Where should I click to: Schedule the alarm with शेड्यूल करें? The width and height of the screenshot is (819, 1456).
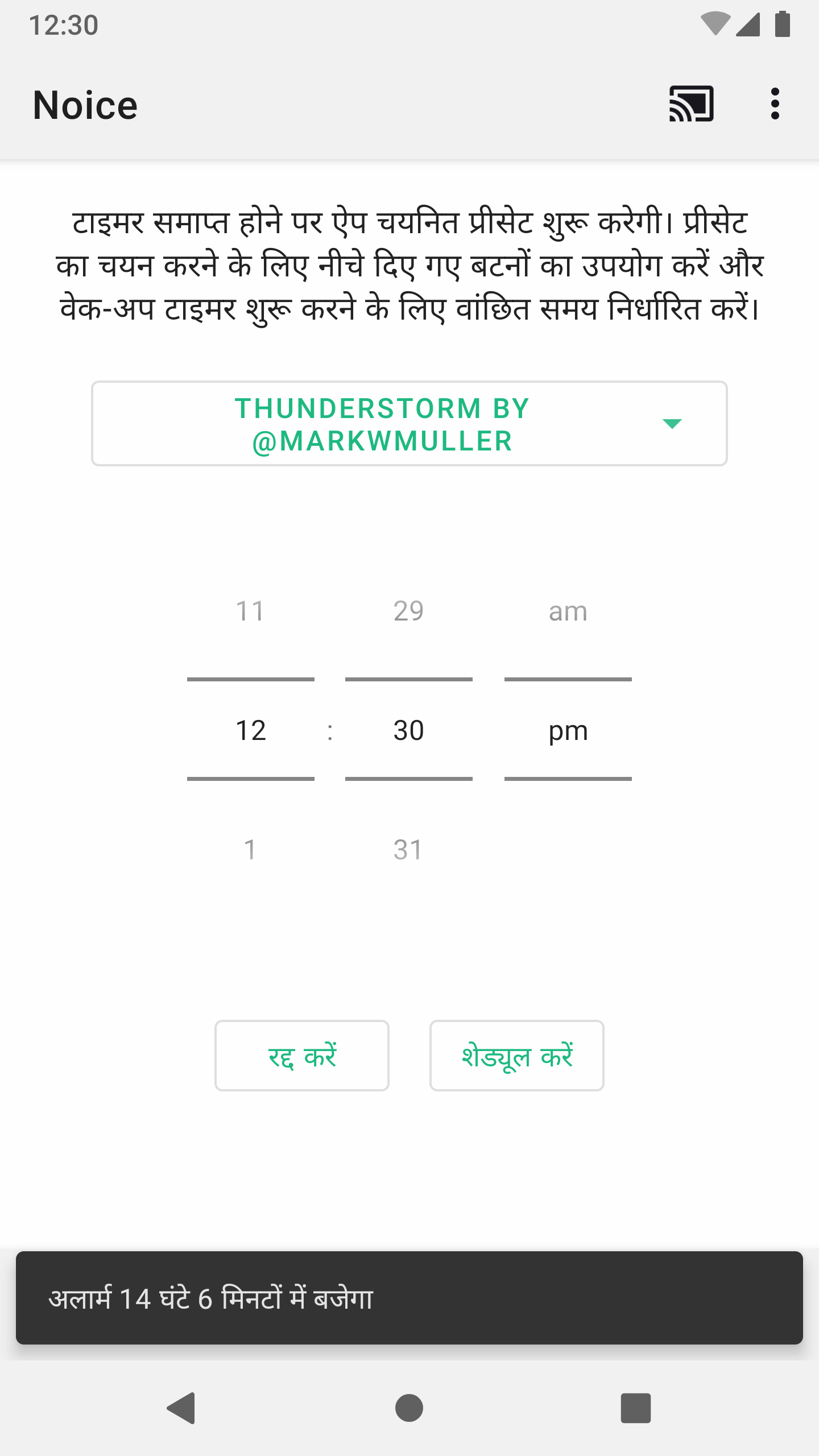point(516,1056)
